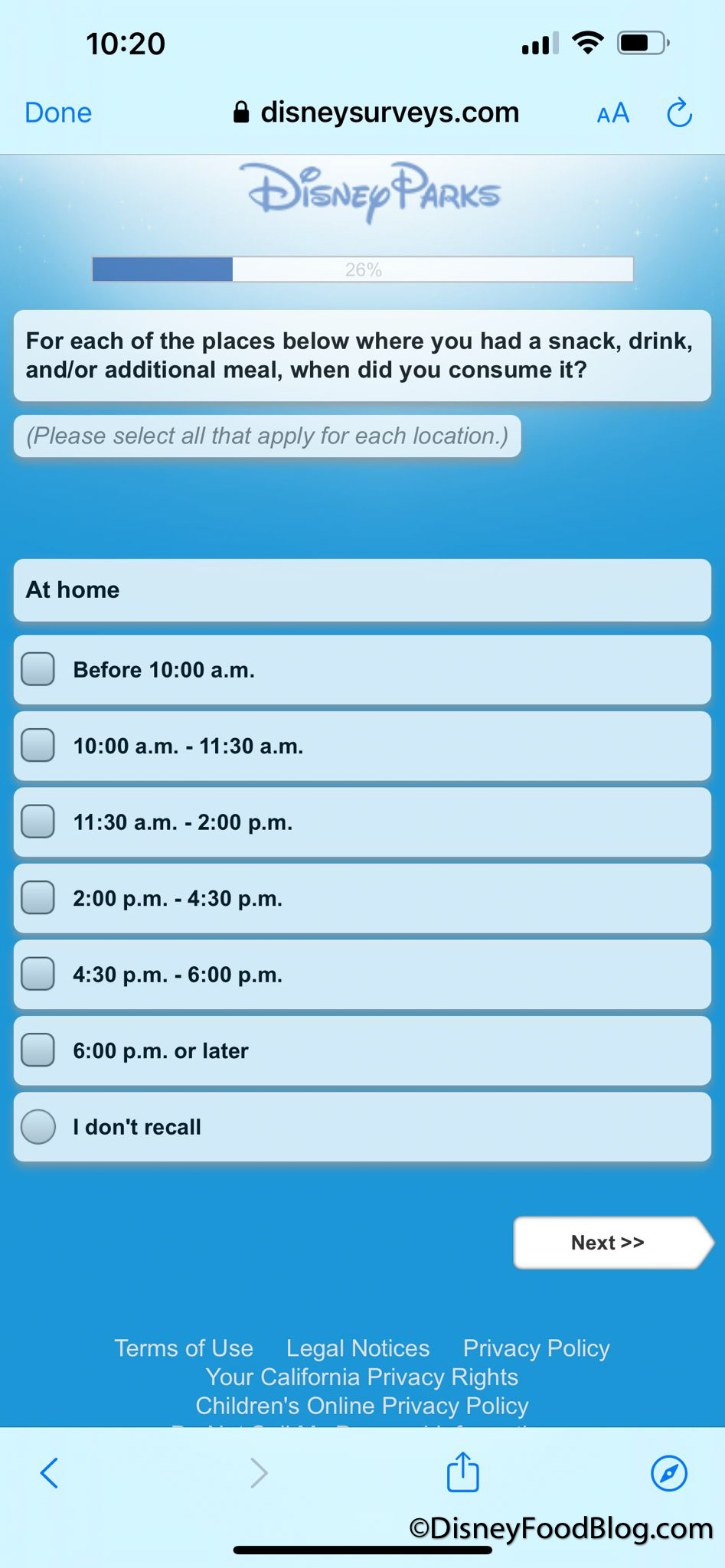Screen dimensions: 725x1568
Task: Check the 11:30 a.m. - 2:00 p.m. option
Action: 38,822
